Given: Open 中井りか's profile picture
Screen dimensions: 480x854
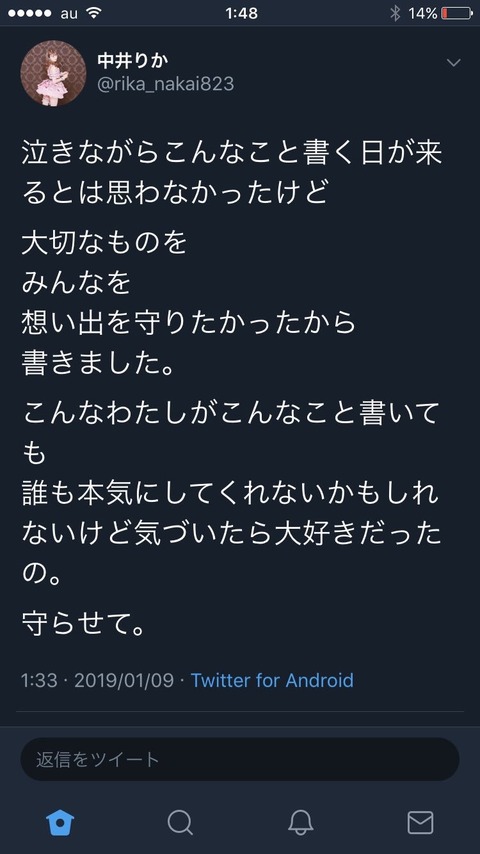Looking at the screenshot, I should coord(53,73).
